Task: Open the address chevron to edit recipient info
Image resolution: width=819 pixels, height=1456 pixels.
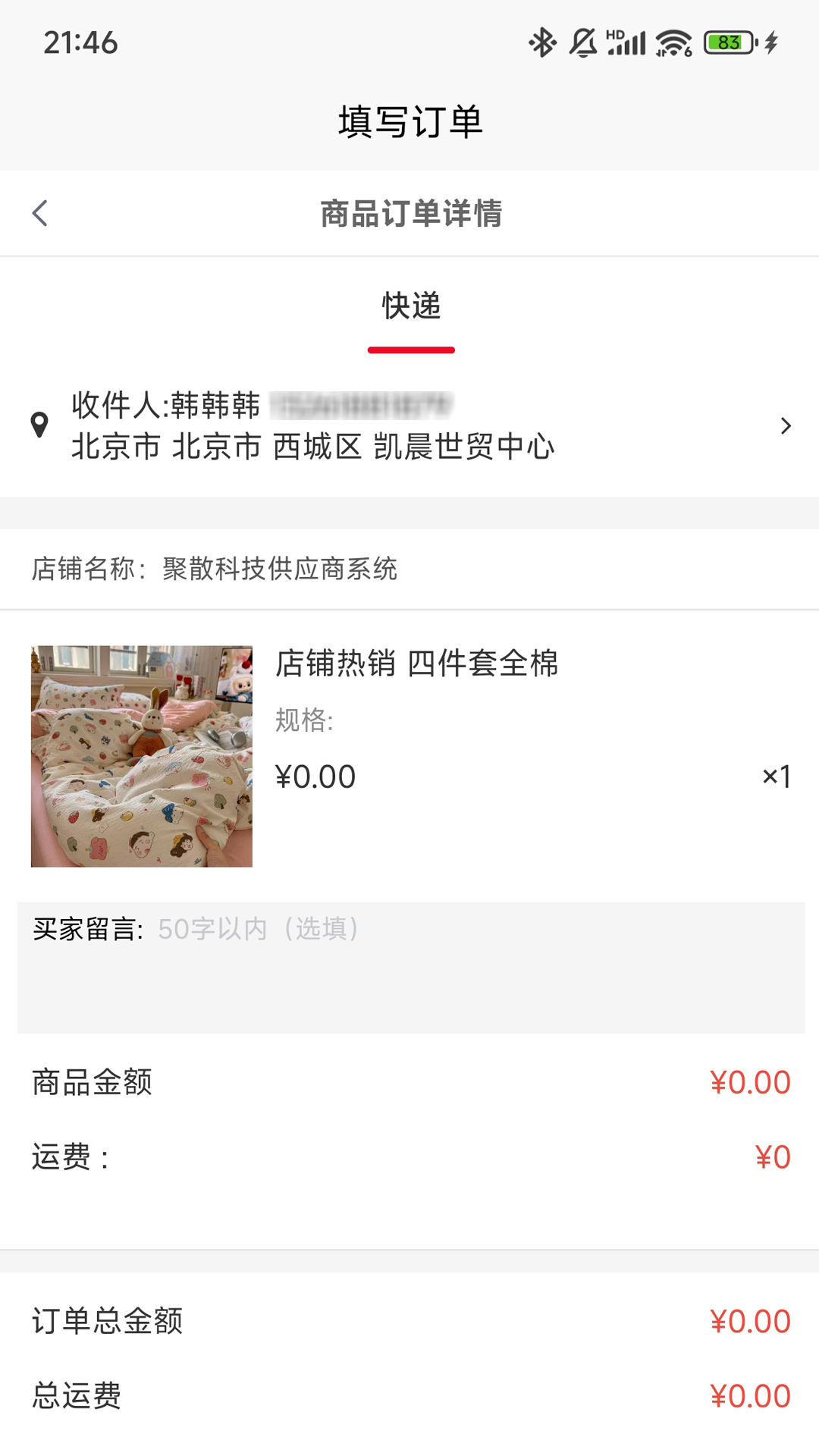Action: coord(785,425)
